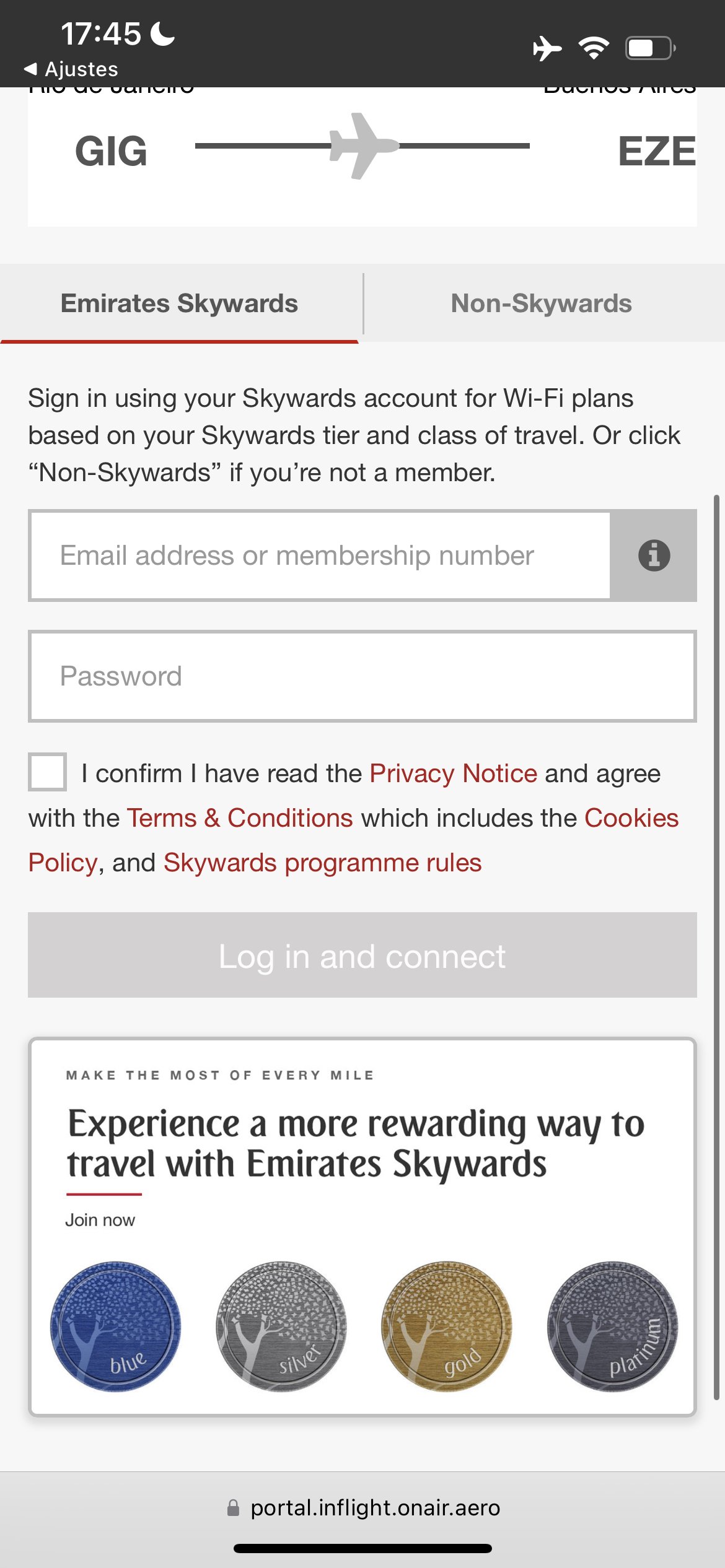Screen dimensions: 725x1568
Task: Open the Terms & Conditions link
Action: [x=240, y=818]
